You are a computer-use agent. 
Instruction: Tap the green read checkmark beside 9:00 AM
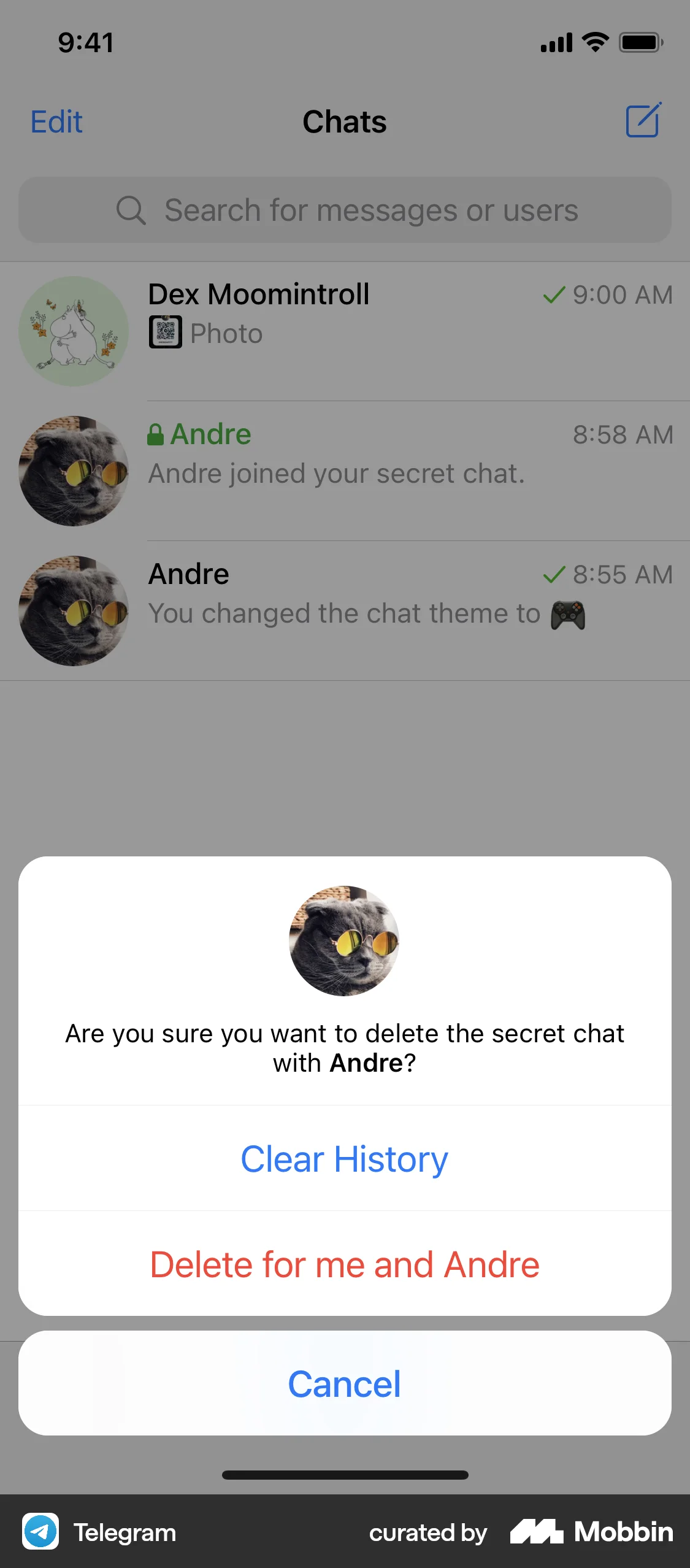tap(553, 295)
